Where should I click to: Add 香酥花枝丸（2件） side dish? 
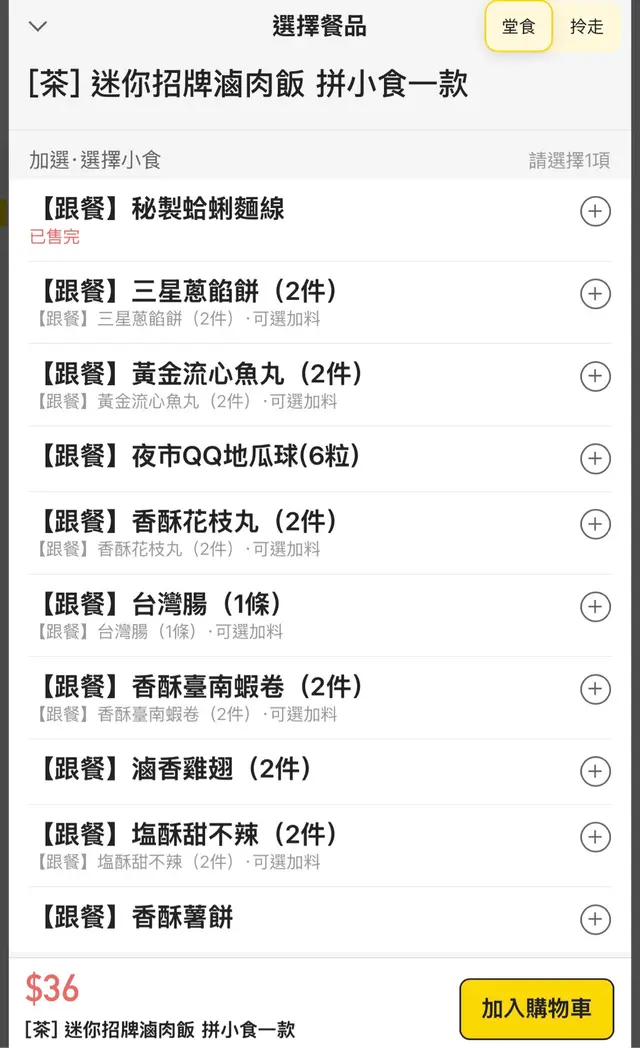[595, 524]
